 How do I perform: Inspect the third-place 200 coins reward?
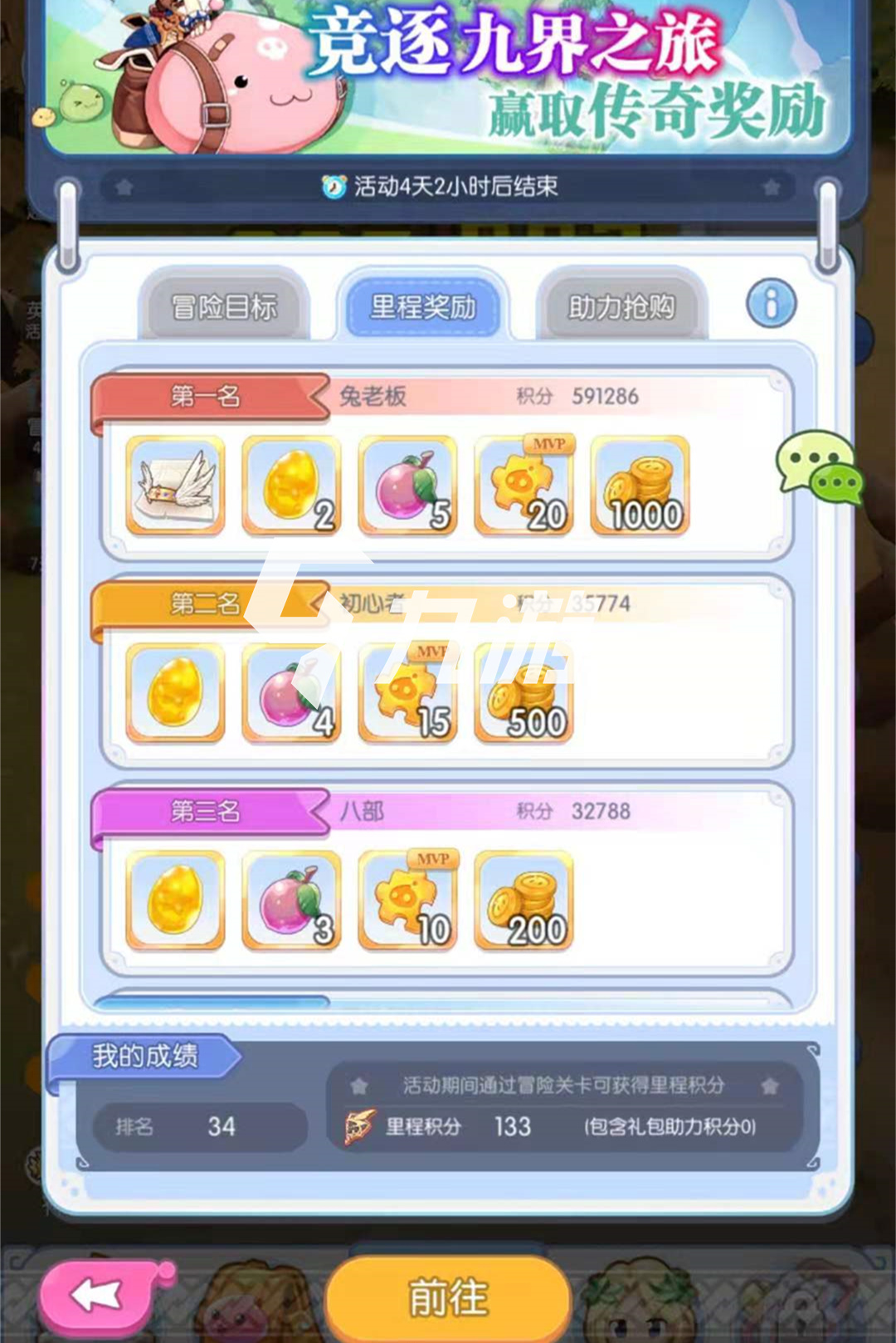tap(523, 901)
